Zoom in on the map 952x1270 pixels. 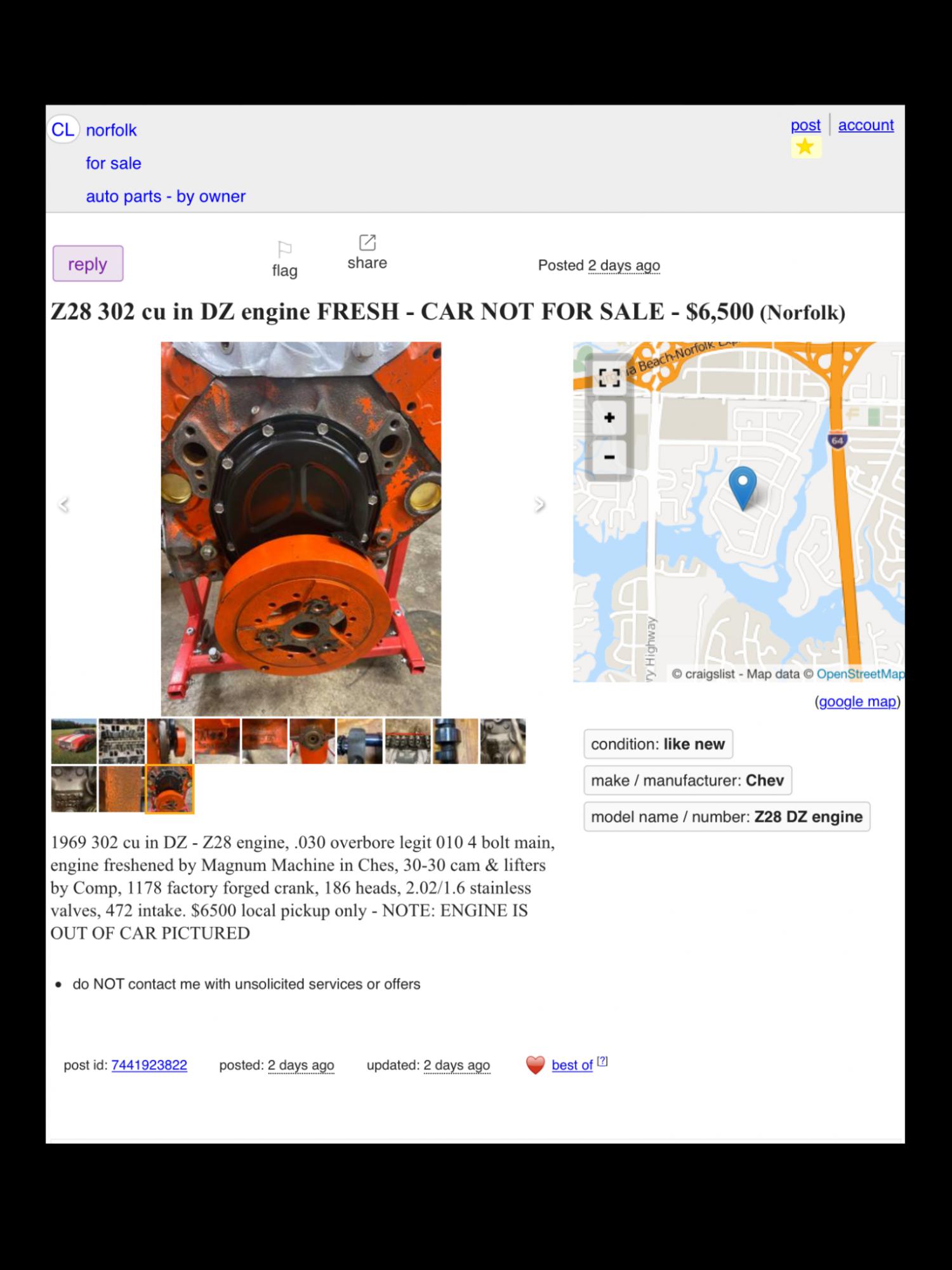pos(609,418)
